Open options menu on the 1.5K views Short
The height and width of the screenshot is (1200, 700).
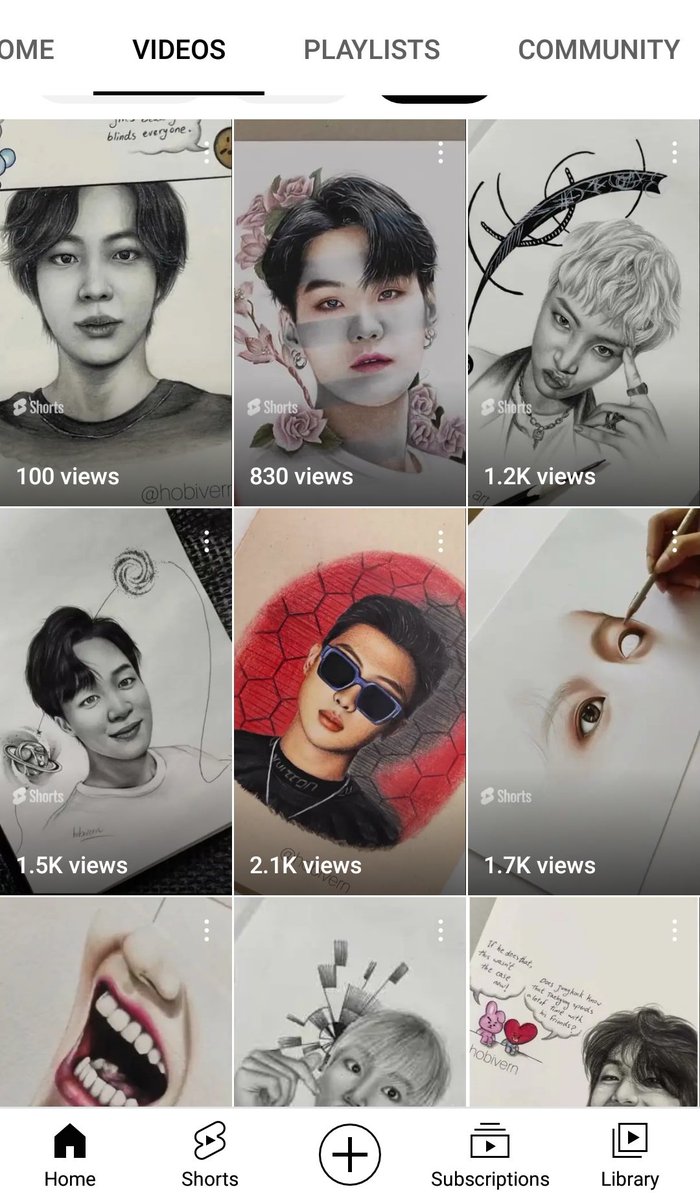pyautogui.click(x=206, y=541)
